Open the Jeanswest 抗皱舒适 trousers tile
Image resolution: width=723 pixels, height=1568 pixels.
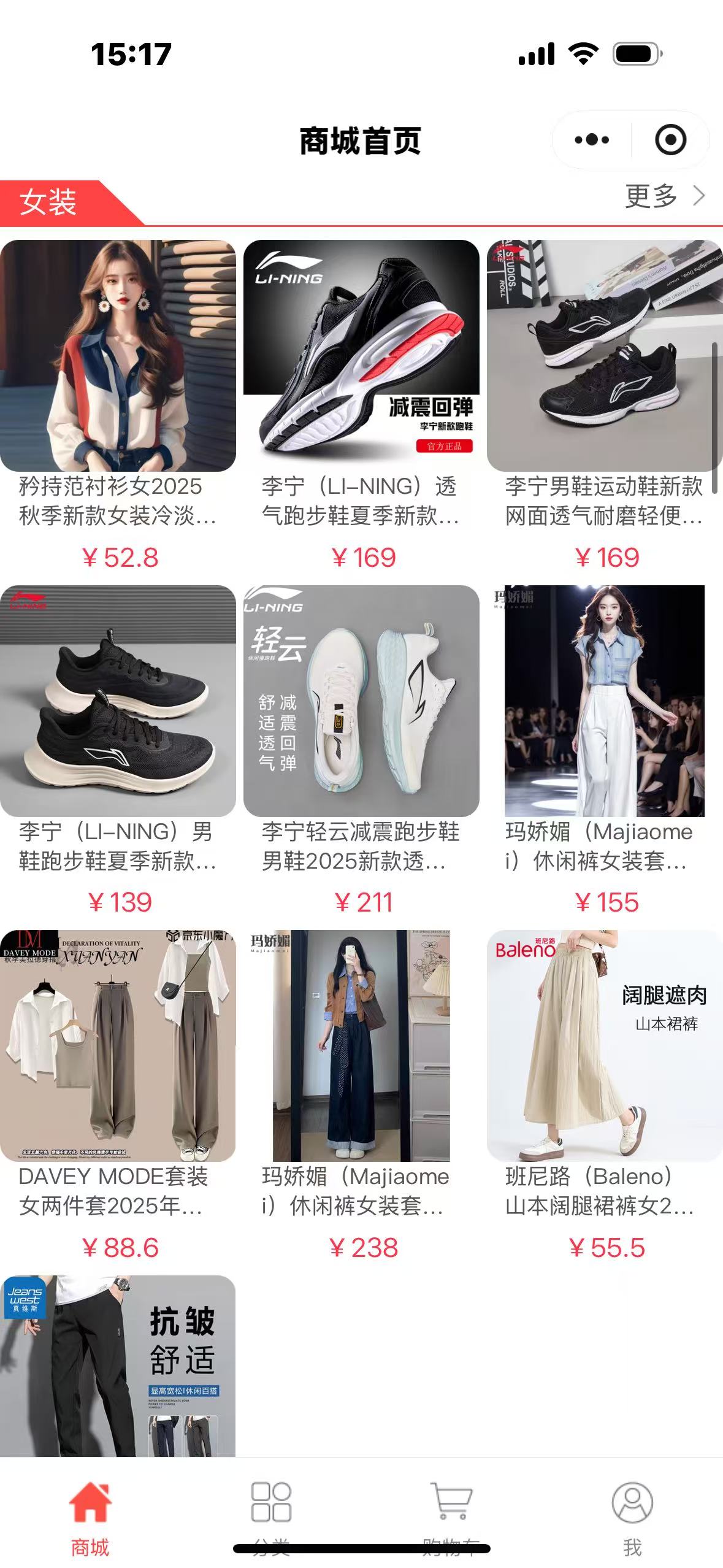point(118,1366)
